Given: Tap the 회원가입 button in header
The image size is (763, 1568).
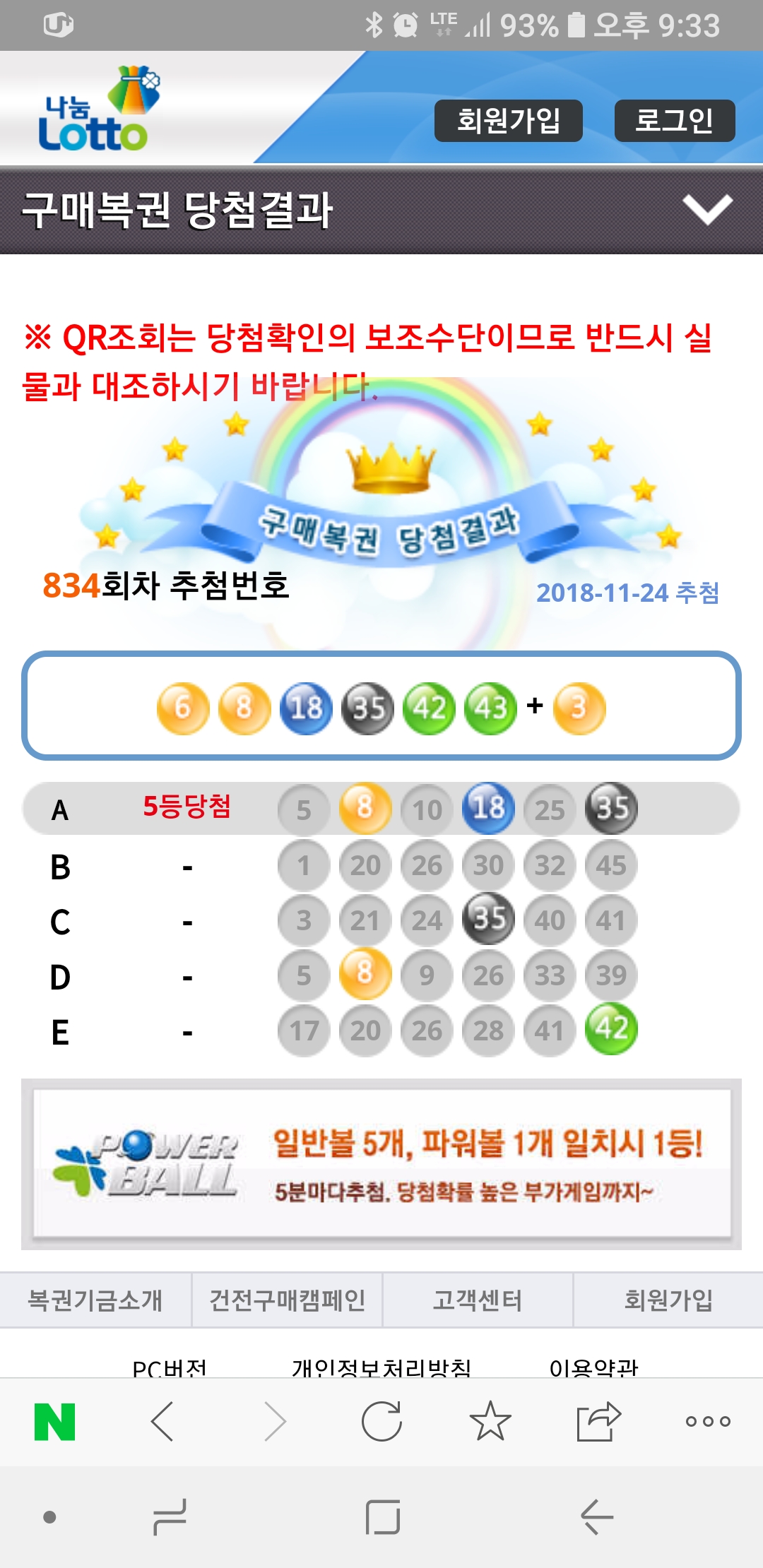Looking at the screenshot, I should [508, 121].
